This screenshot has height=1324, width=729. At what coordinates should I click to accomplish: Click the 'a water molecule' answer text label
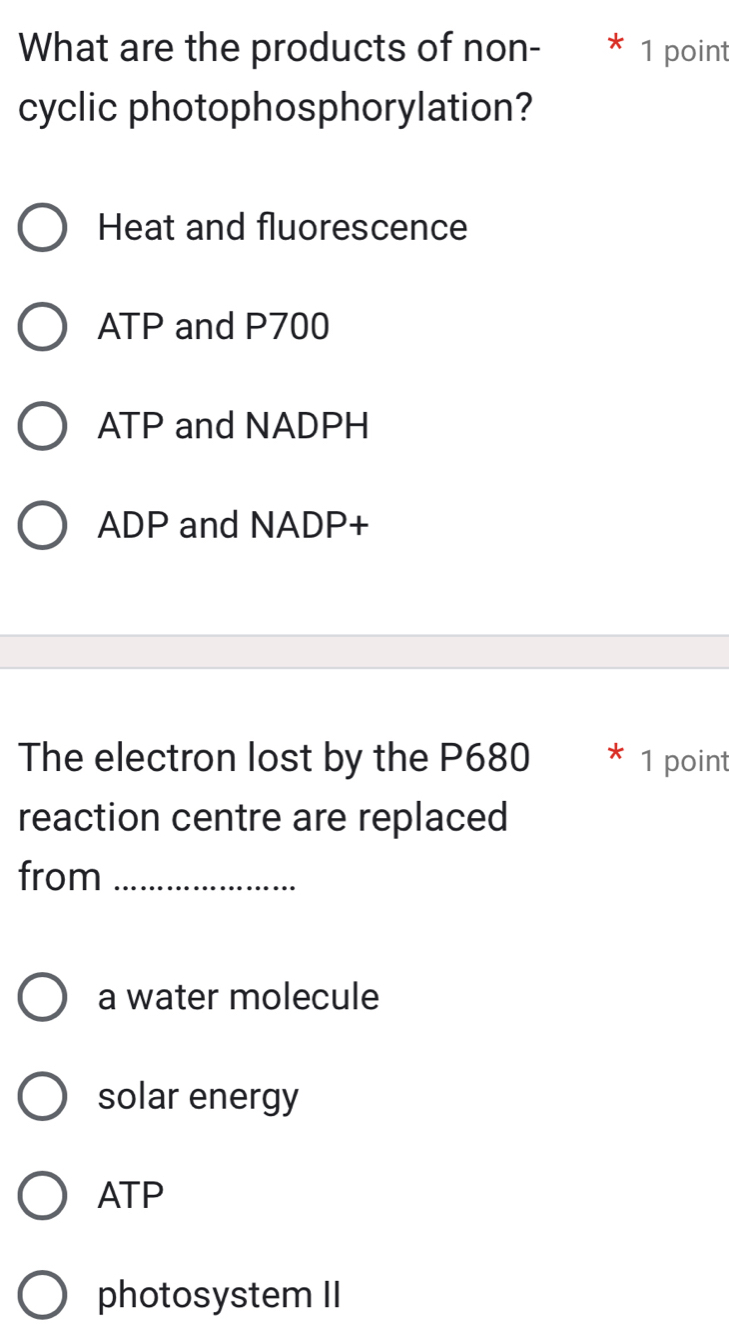tap(237, 997)
